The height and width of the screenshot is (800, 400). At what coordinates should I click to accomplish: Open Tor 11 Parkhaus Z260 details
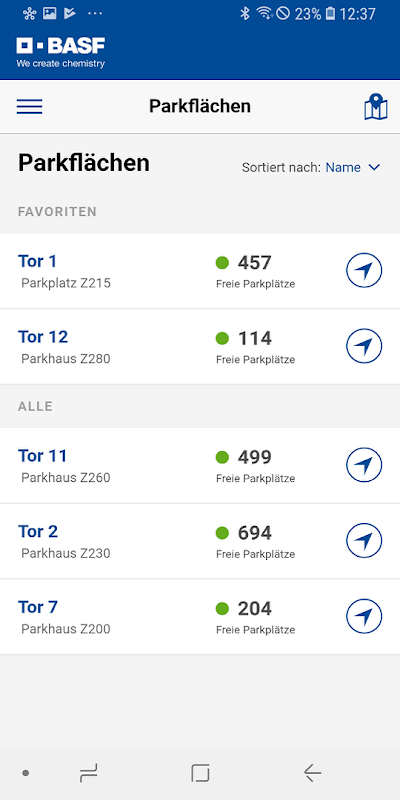click(x=200, y=465)
